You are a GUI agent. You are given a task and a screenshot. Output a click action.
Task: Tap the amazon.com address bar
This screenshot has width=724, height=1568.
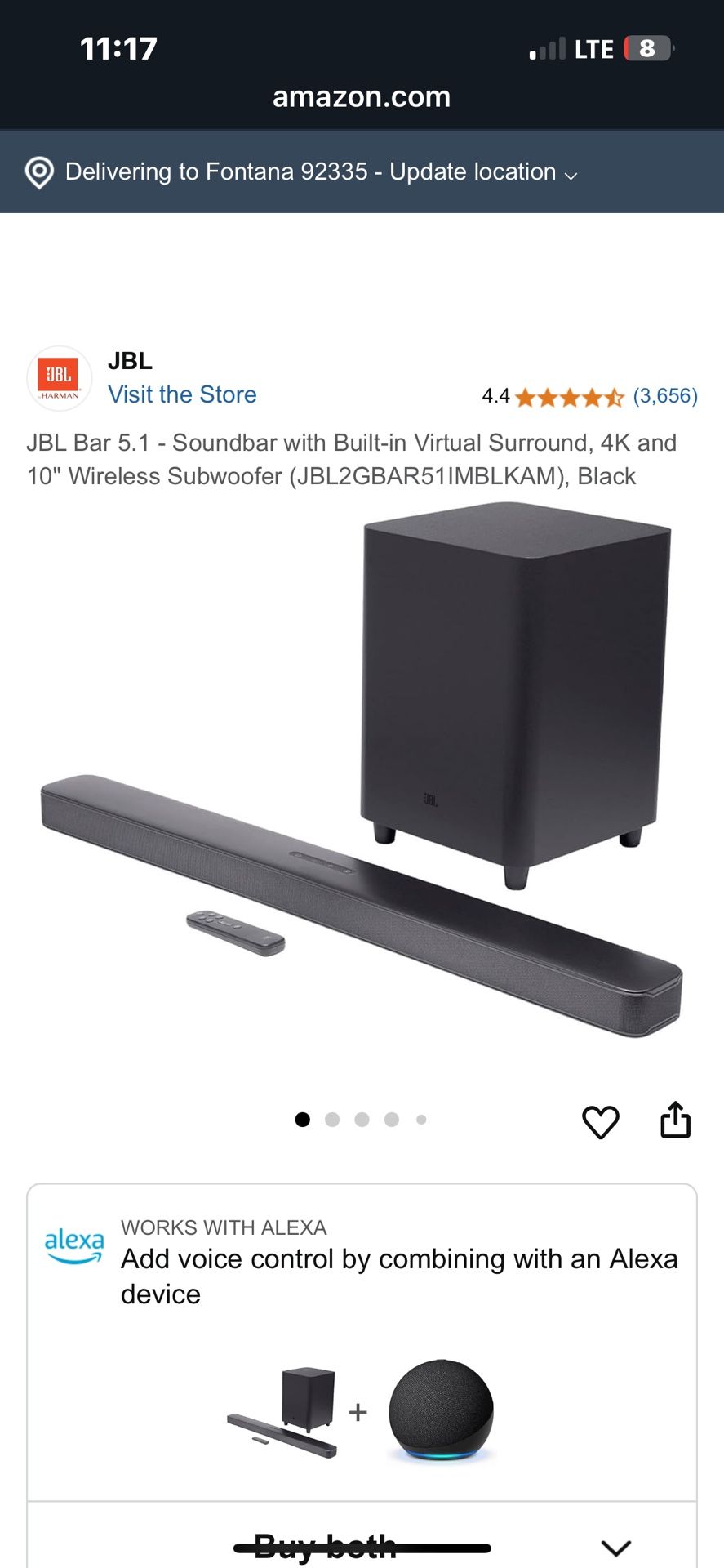362,97
